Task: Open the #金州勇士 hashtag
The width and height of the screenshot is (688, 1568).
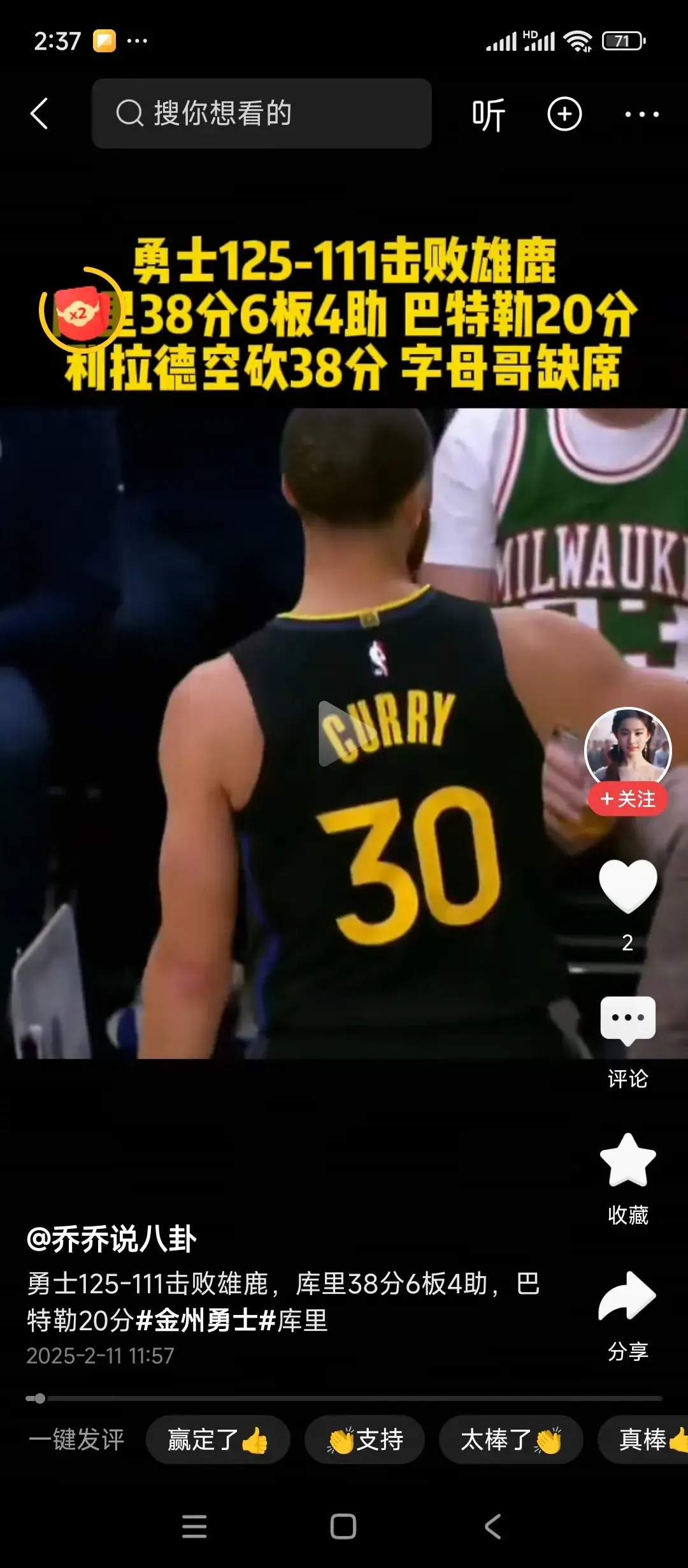Action: 196,1320
